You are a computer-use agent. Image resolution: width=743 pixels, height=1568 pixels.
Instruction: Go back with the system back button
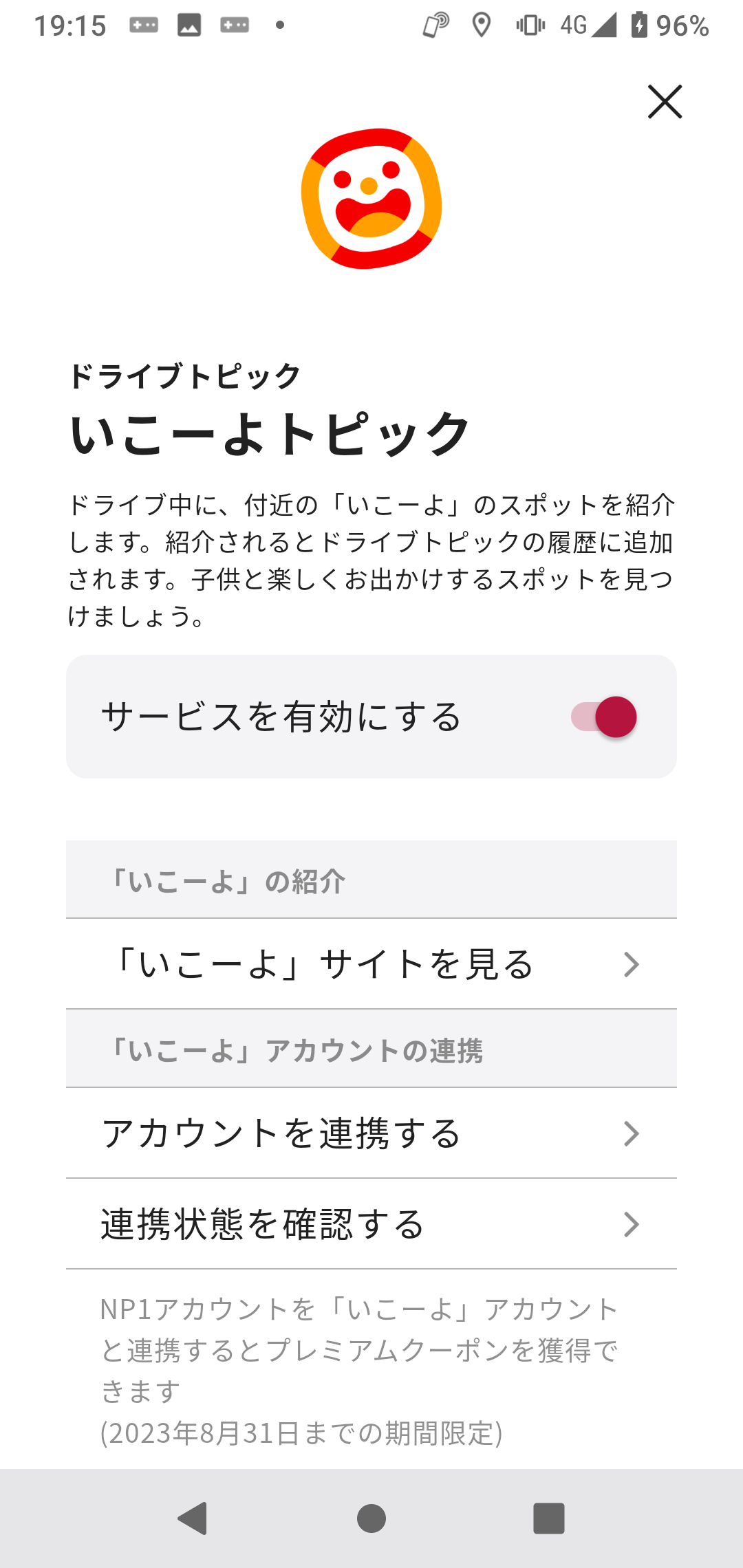[x=193, y=1518]
